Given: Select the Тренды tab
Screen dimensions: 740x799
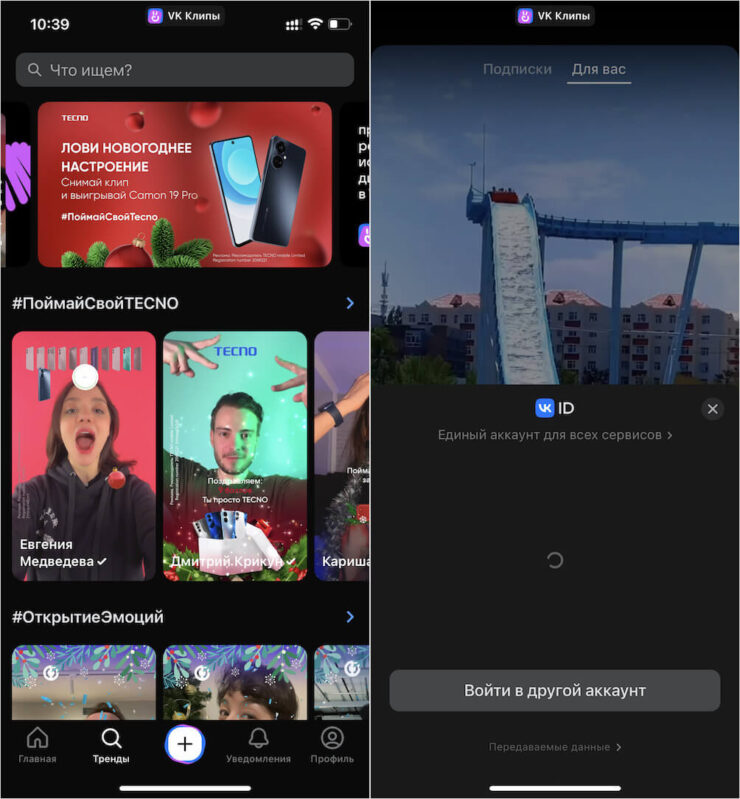Looking at the screenshot, I should tap(111, 745).
